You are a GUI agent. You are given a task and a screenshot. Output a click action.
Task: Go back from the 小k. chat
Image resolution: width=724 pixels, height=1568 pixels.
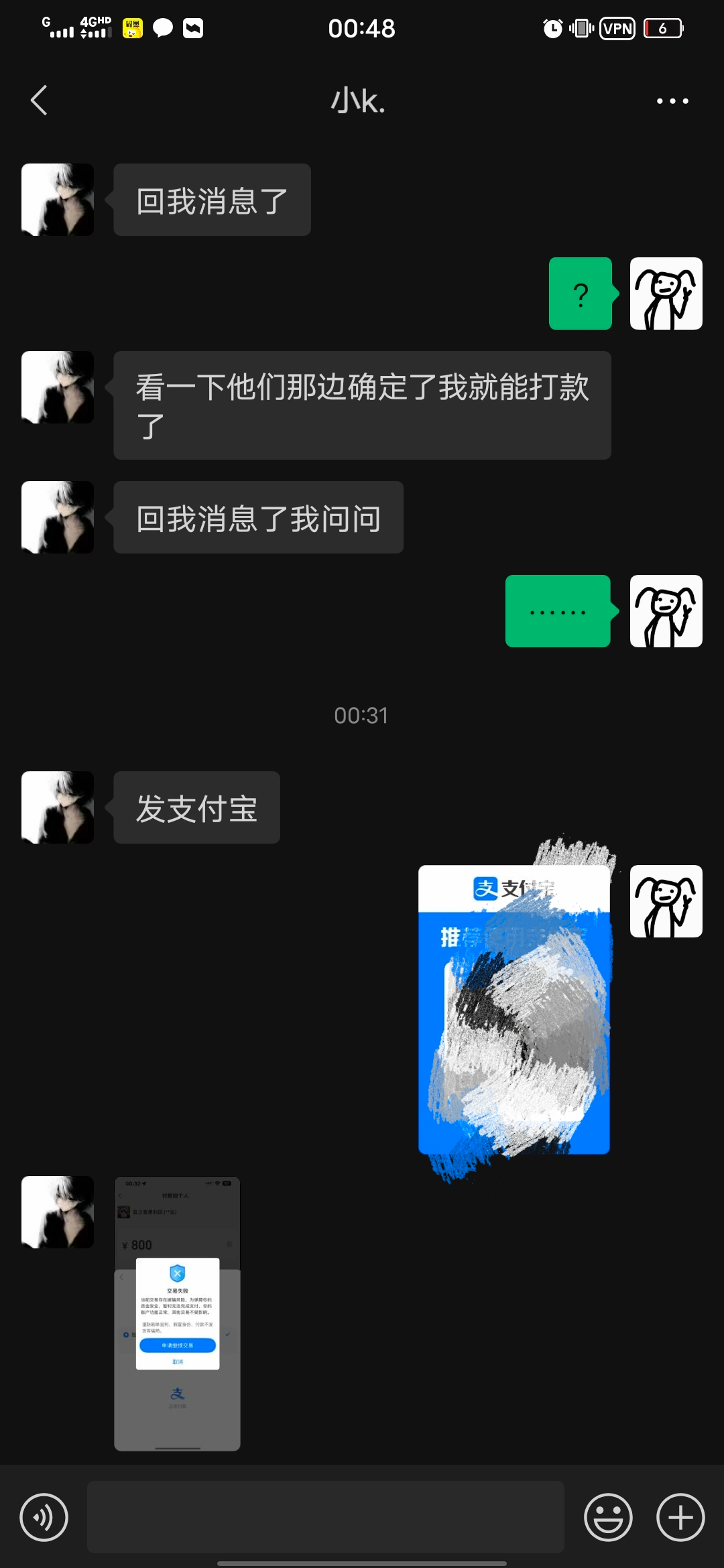click(39, 101)
